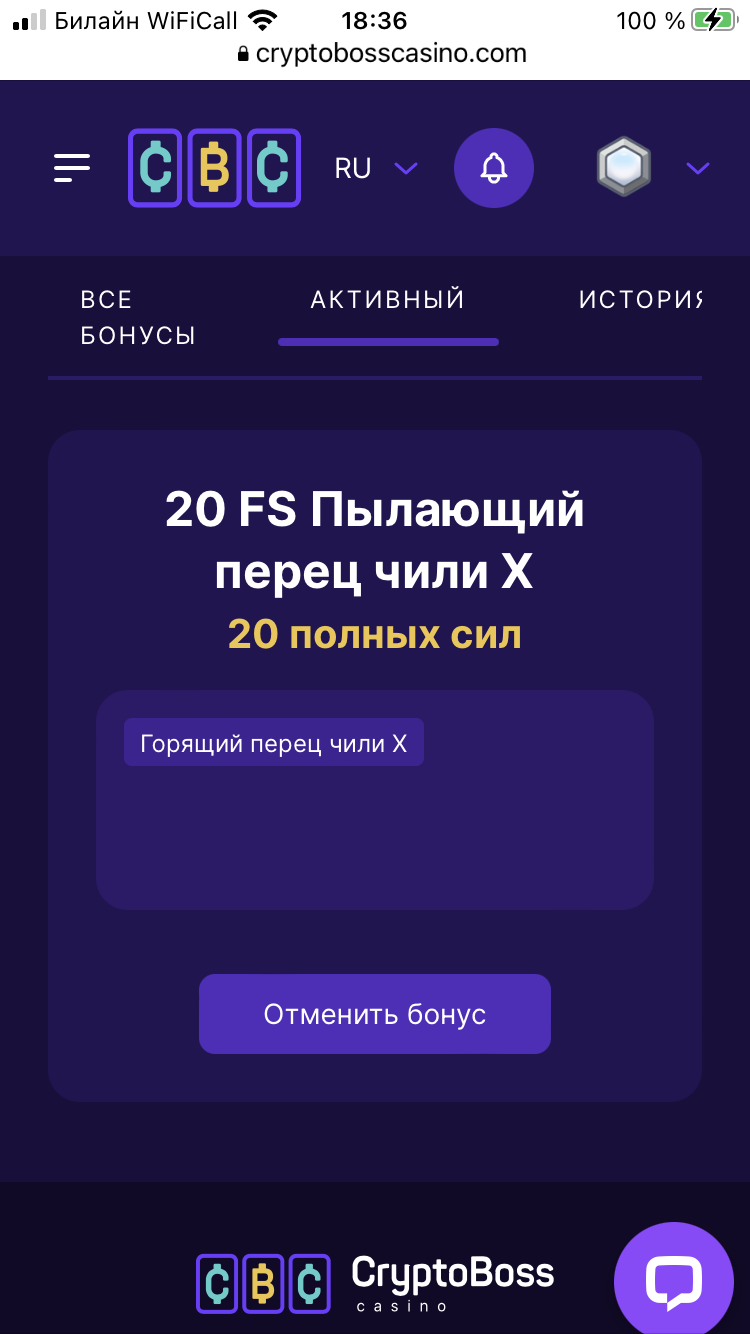Switch to the Все бонусы tab

137,317
